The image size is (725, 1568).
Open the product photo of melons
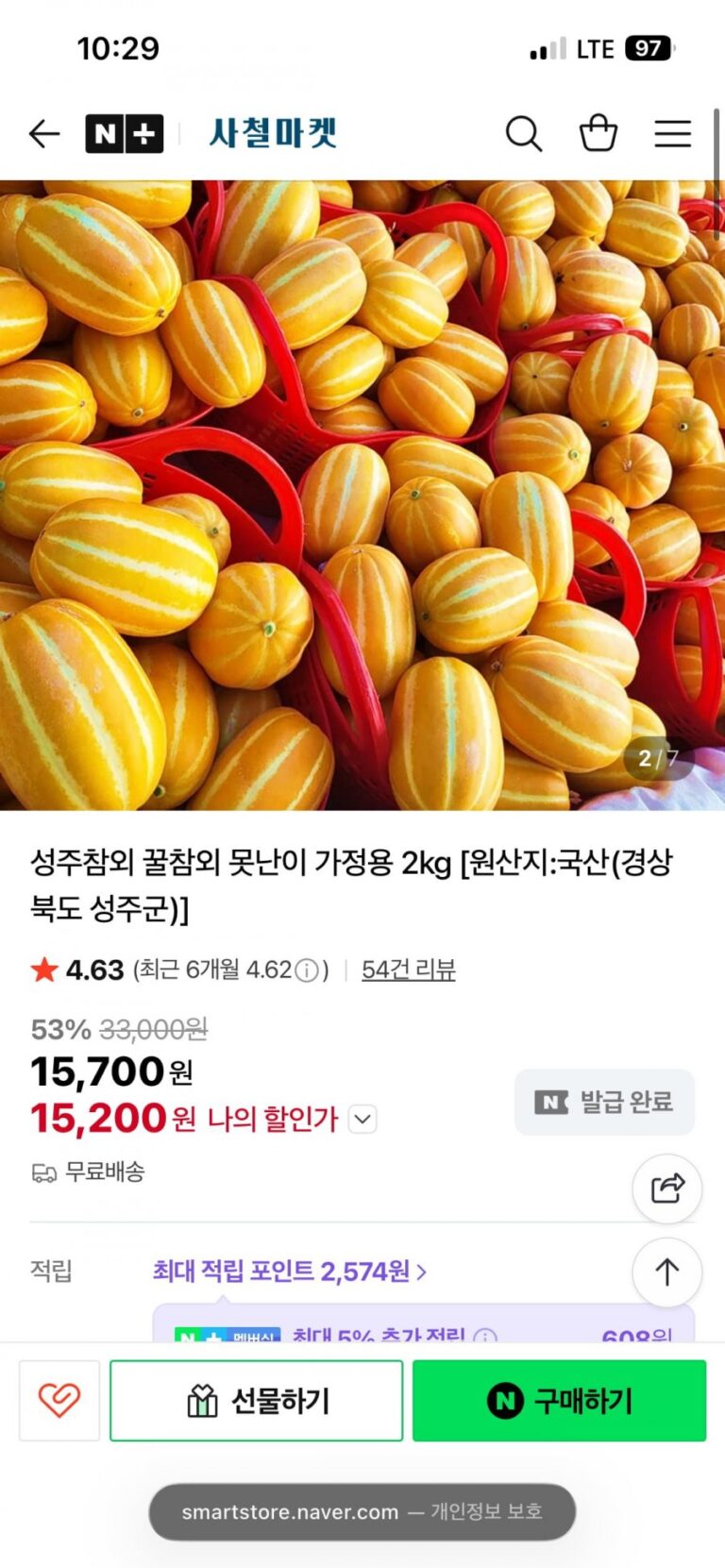tap(362, 495)
